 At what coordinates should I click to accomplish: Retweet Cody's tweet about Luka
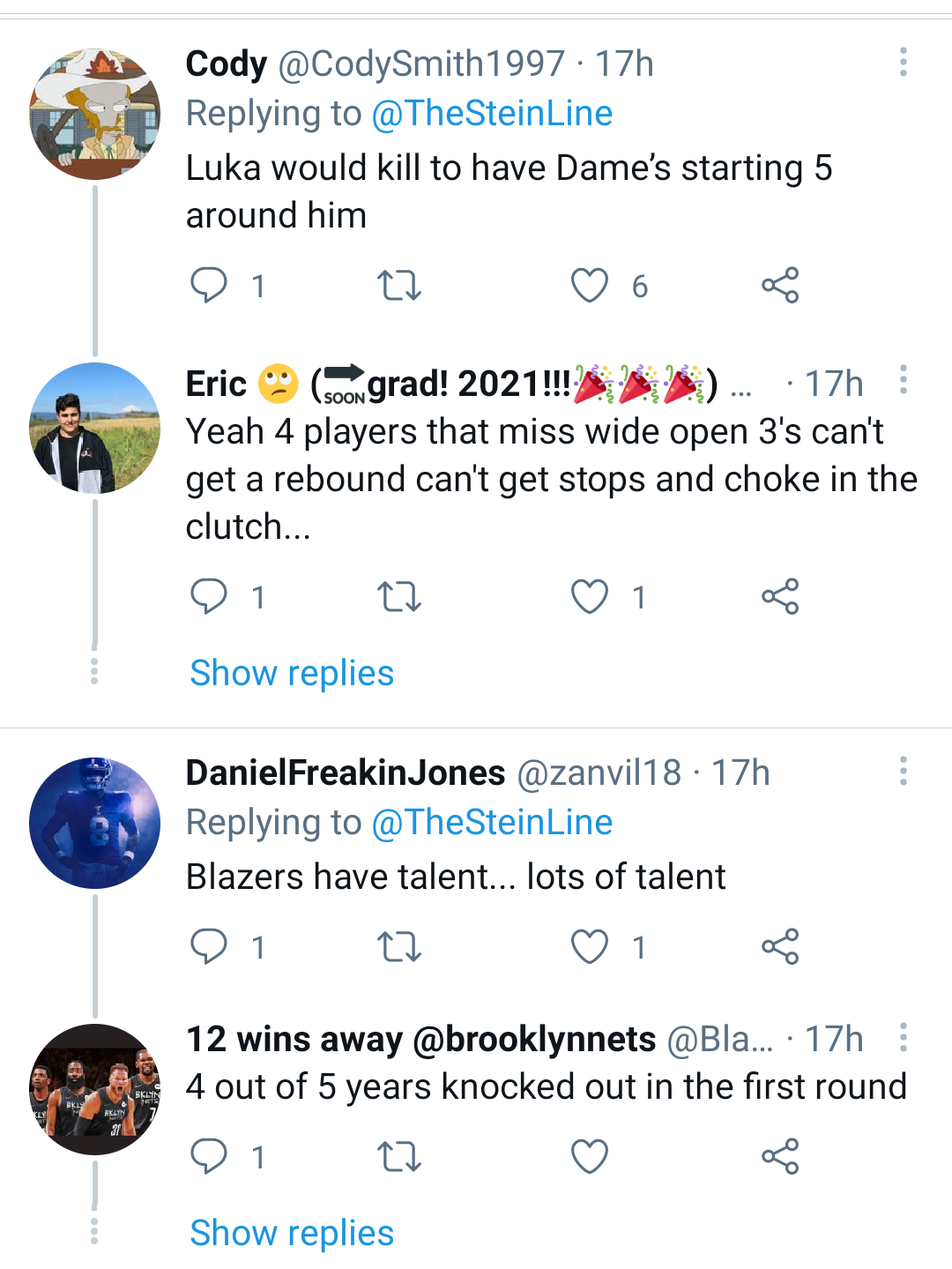pos(401,284)
